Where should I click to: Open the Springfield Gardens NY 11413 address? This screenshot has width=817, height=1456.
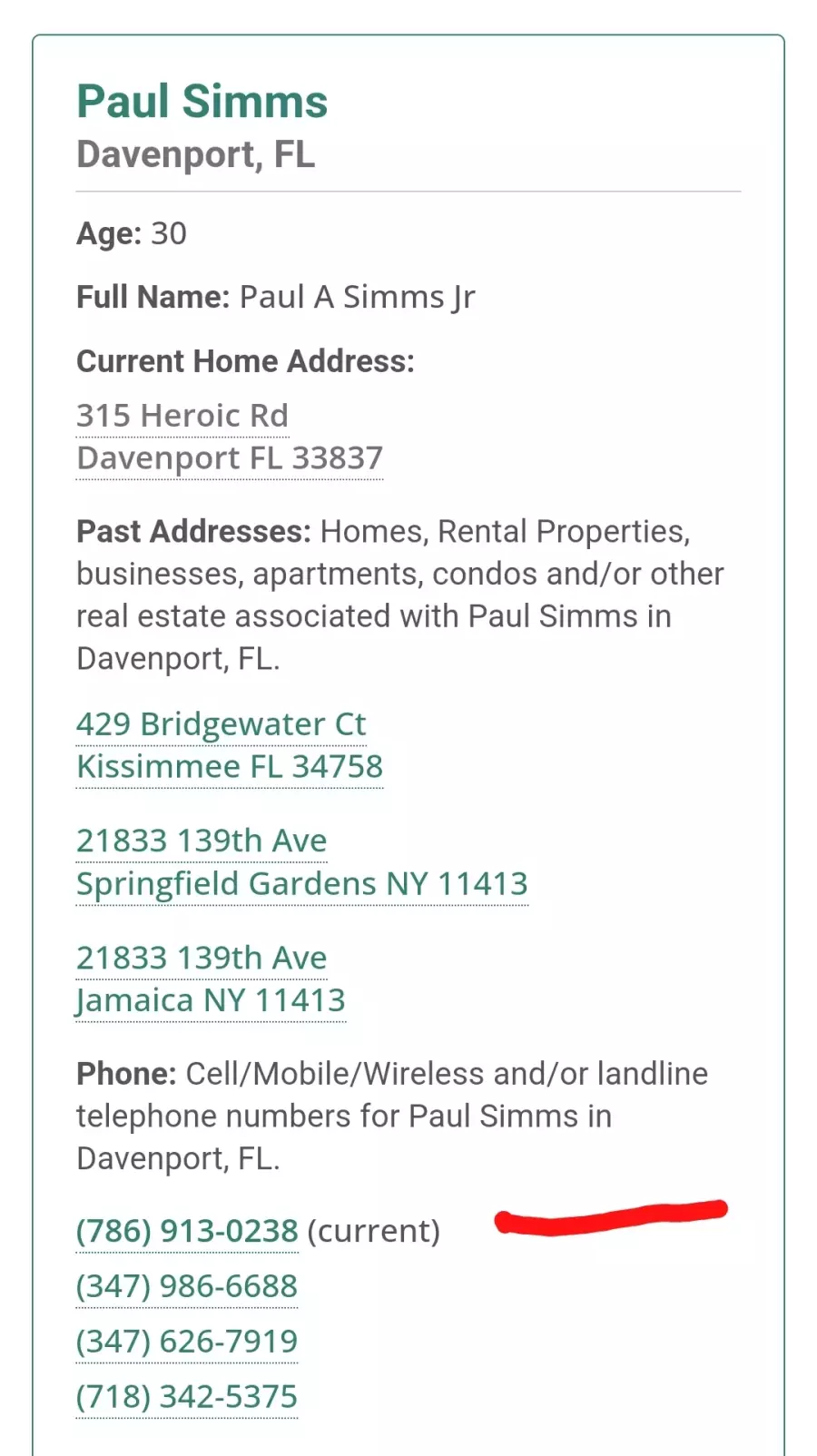302,862
